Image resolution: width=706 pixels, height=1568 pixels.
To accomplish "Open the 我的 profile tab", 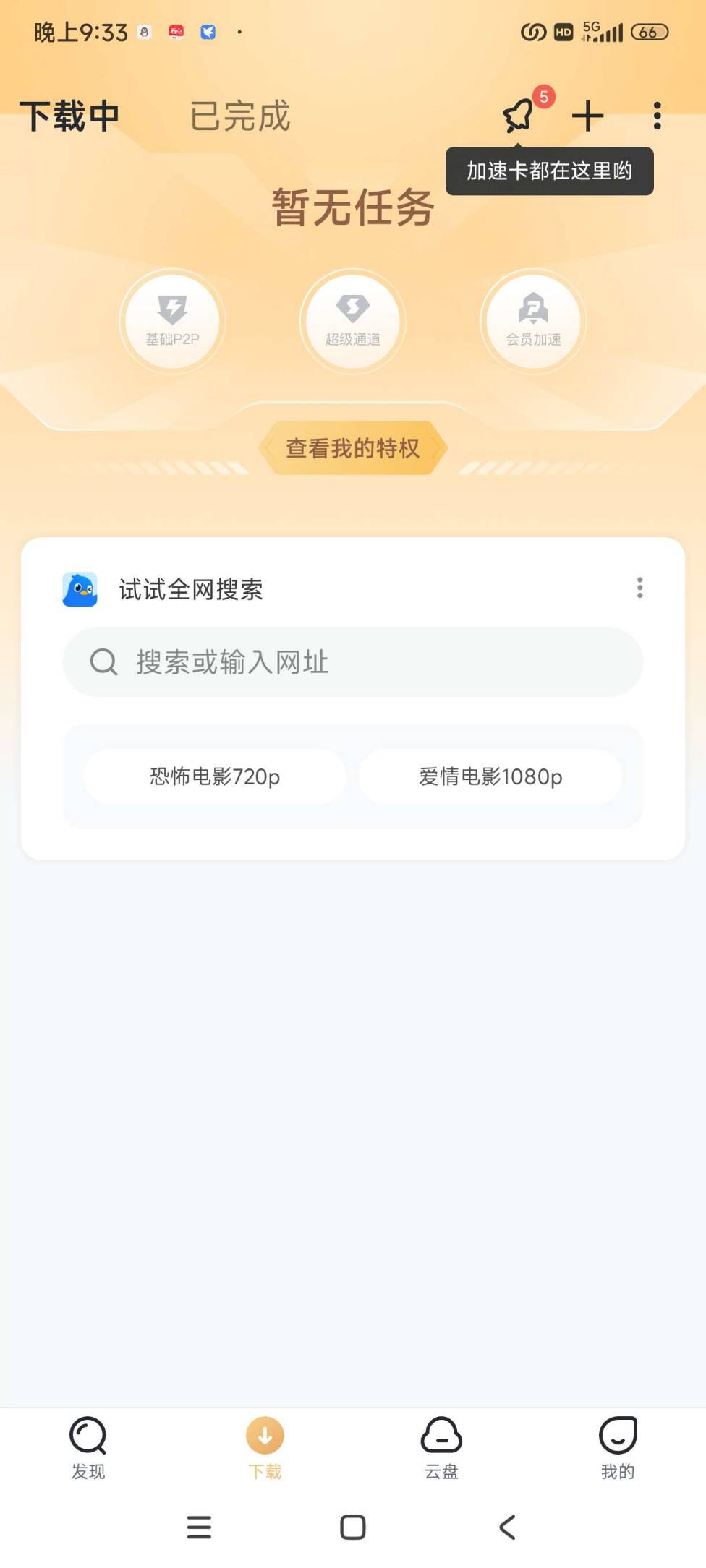I will 618,1448.
